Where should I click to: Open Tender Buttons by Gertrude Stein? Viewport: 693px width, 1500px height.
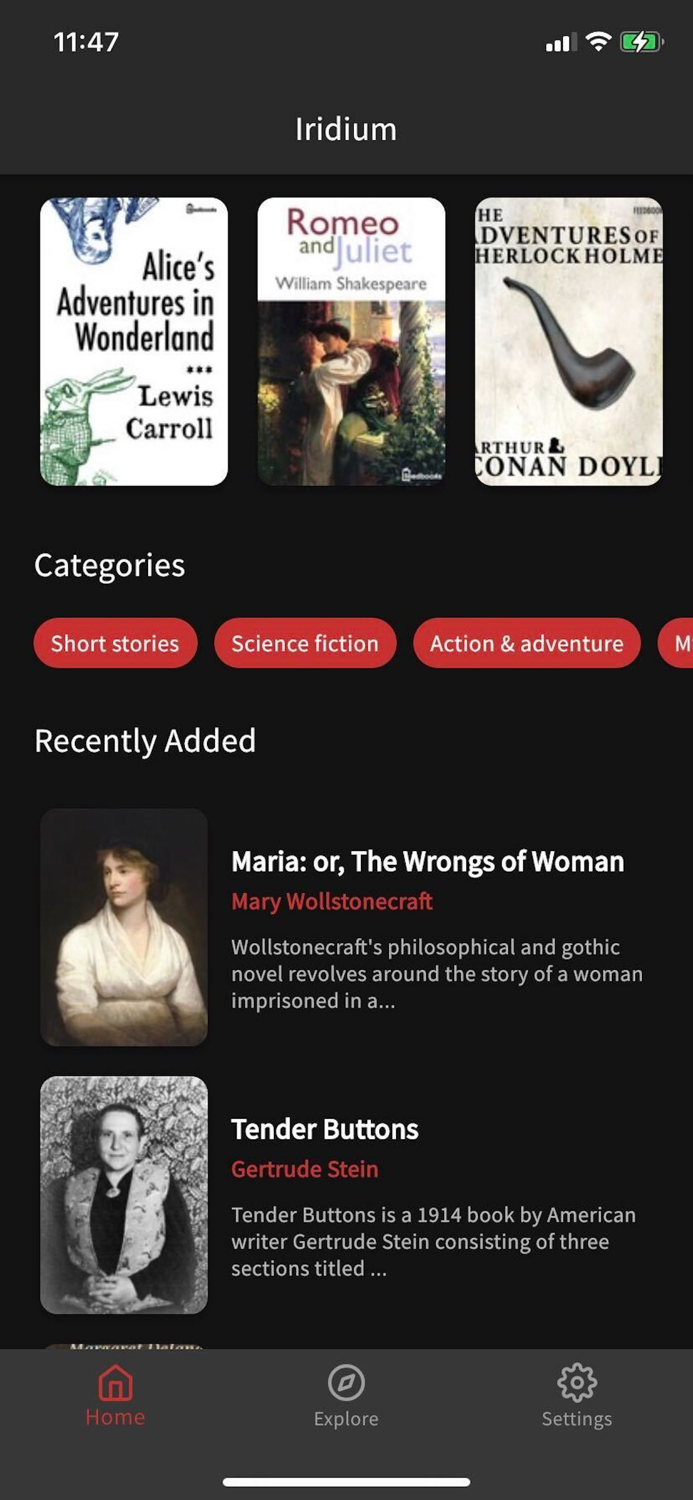click(x=346, y=1195)
